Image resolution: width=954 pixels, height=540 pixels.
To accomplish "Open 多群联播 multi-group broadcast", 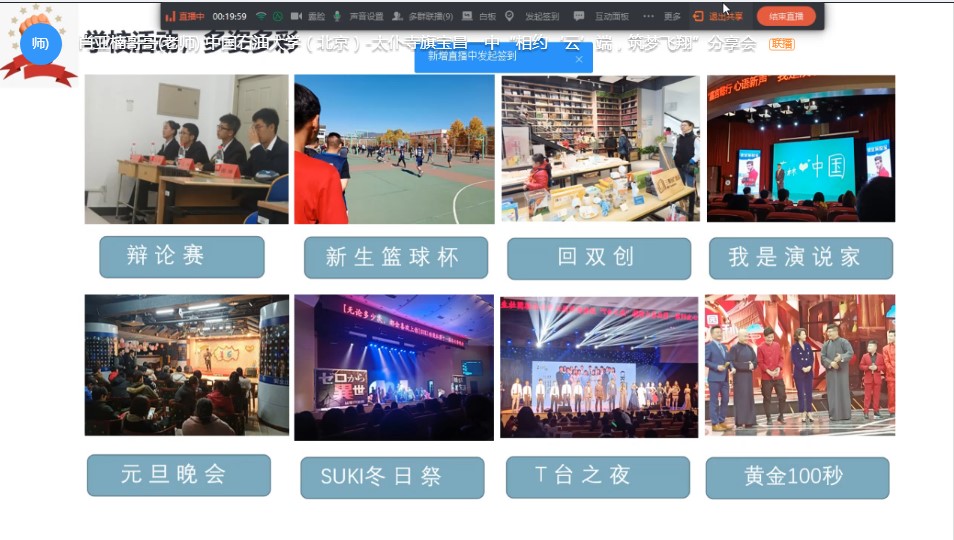I will click(422, 16).
